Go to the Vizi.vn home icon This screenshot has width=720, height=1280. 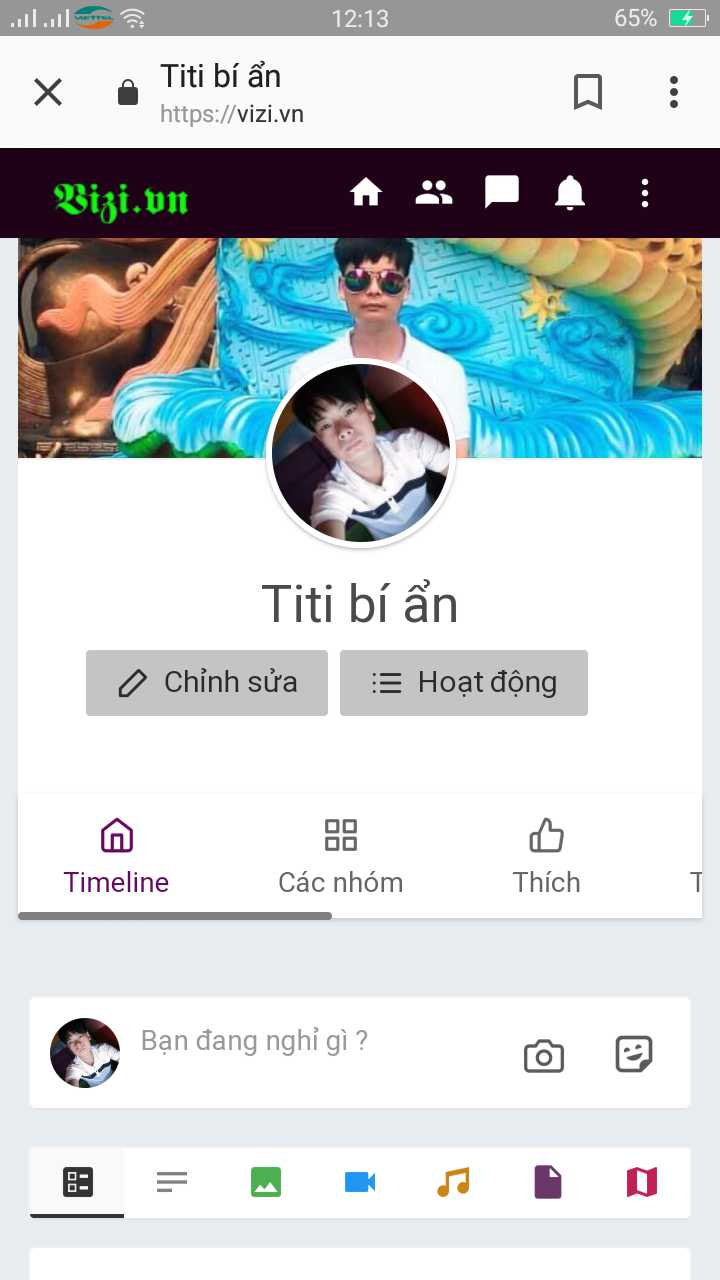pyautogui.click(x=366, y=192)
